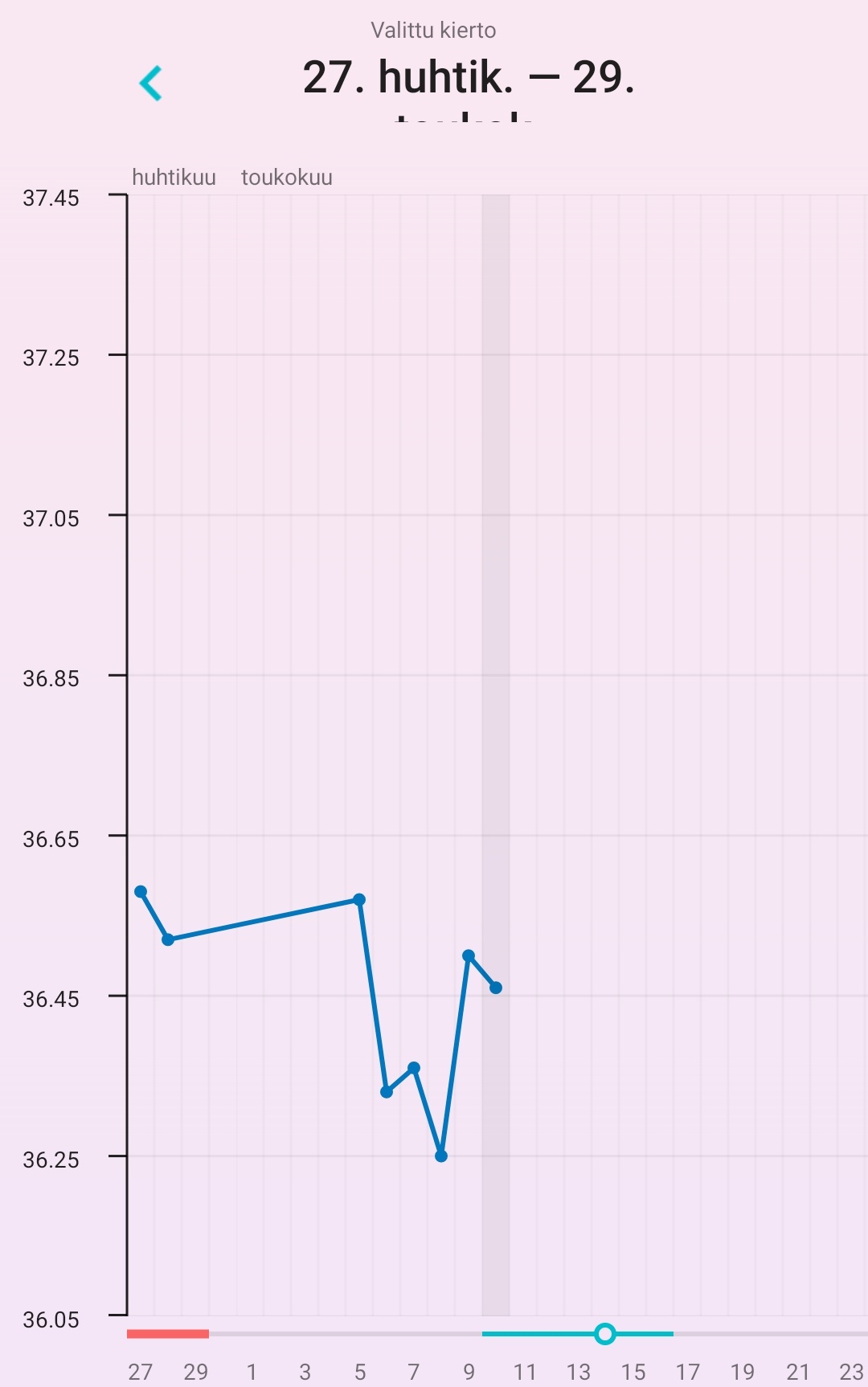Image resolution: width=868 pixels, height=1387 pixels.
Task: Go to the previous cycle with the arrow
Action: [x=151, y=83]
